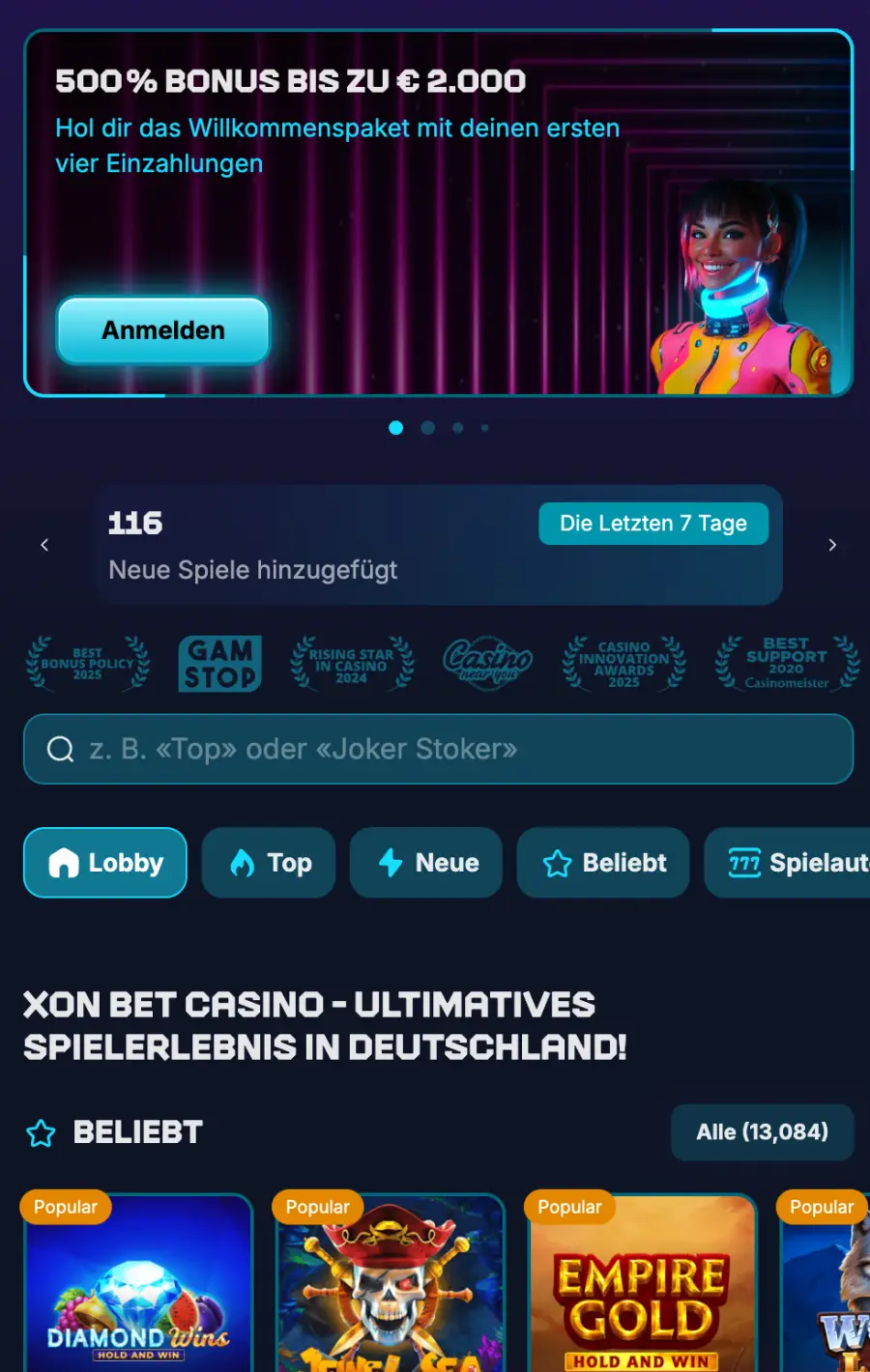Focus the game search field
The height and width of the screenshot is (1372, 870).
[438, 749]
